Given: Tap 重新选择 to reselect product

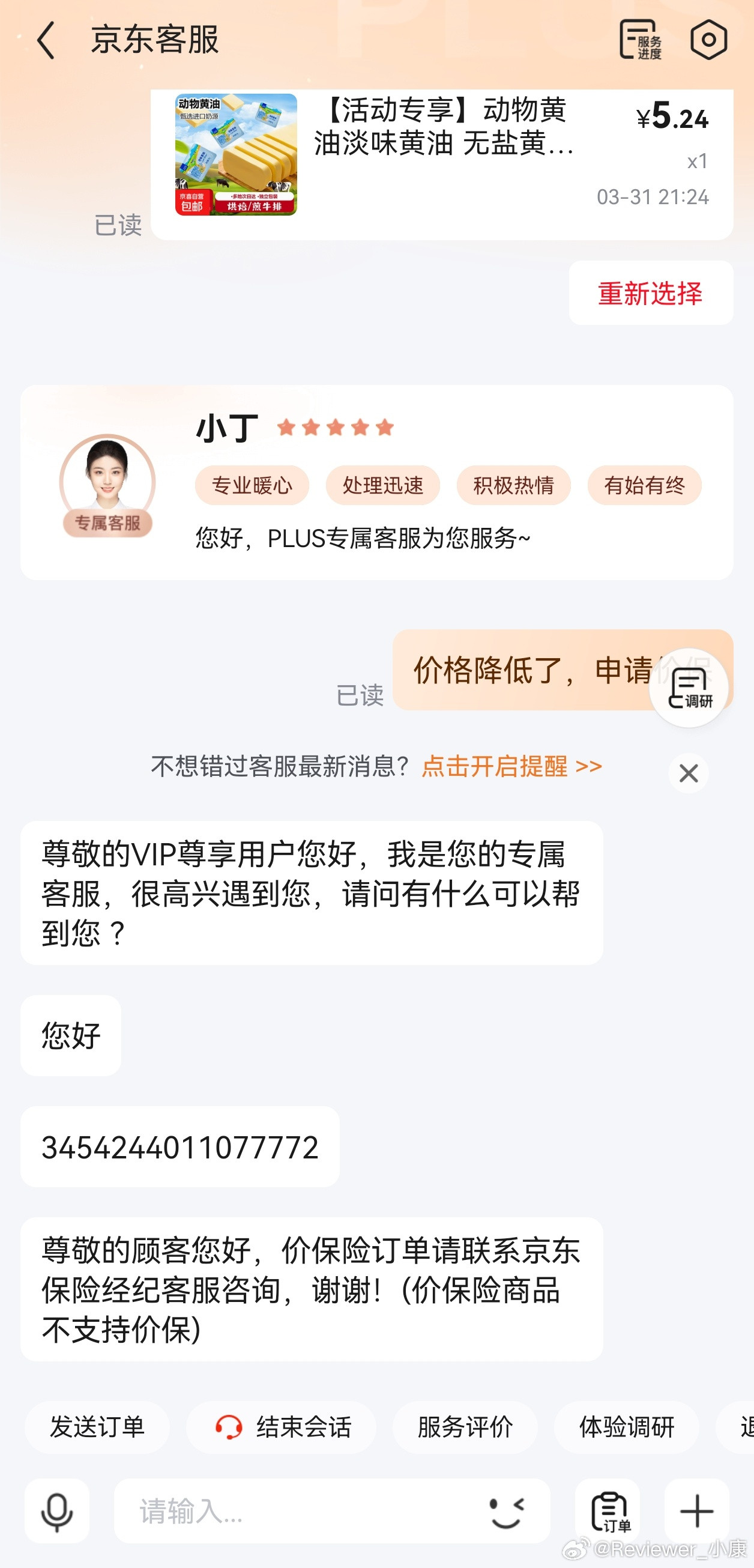Looking at the screenshot, I should coord(649,294).
